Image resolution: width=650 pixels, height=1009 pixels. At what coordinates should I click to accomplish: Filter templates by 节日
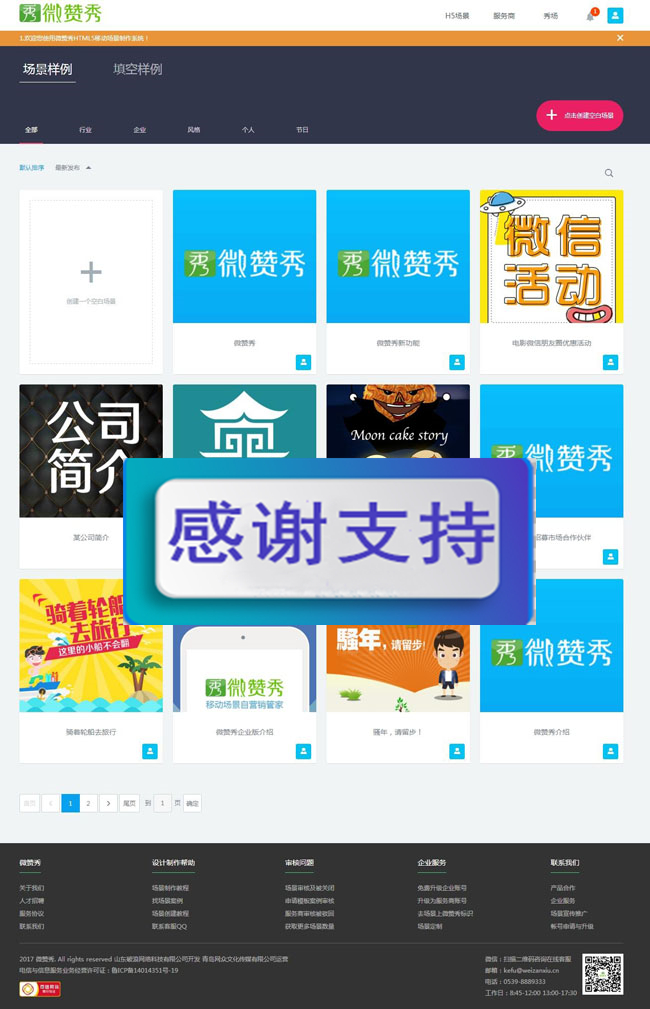(x=302, y=130)
